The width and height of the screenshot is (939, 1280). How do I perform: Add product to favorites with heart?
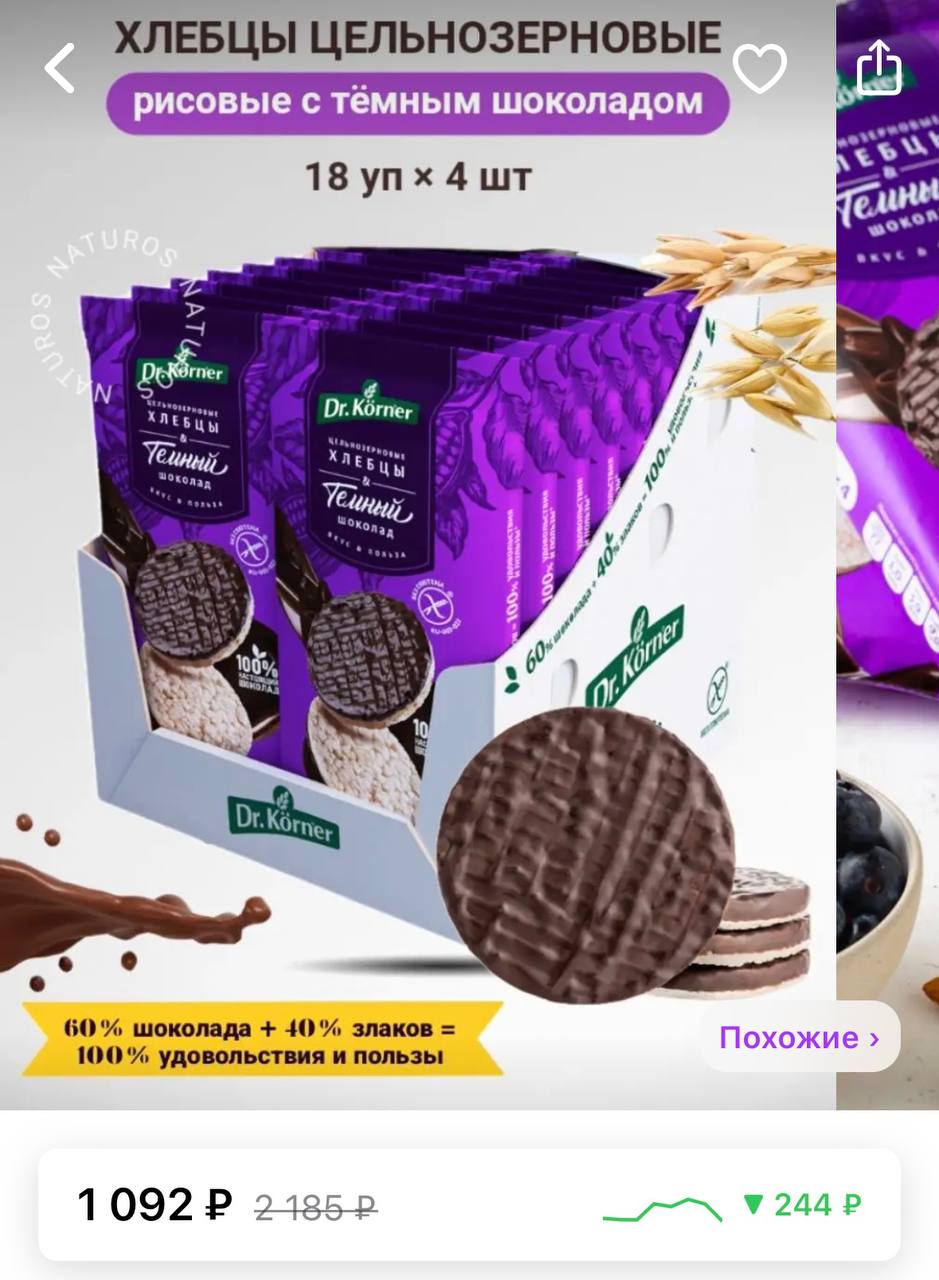point(760,68)
